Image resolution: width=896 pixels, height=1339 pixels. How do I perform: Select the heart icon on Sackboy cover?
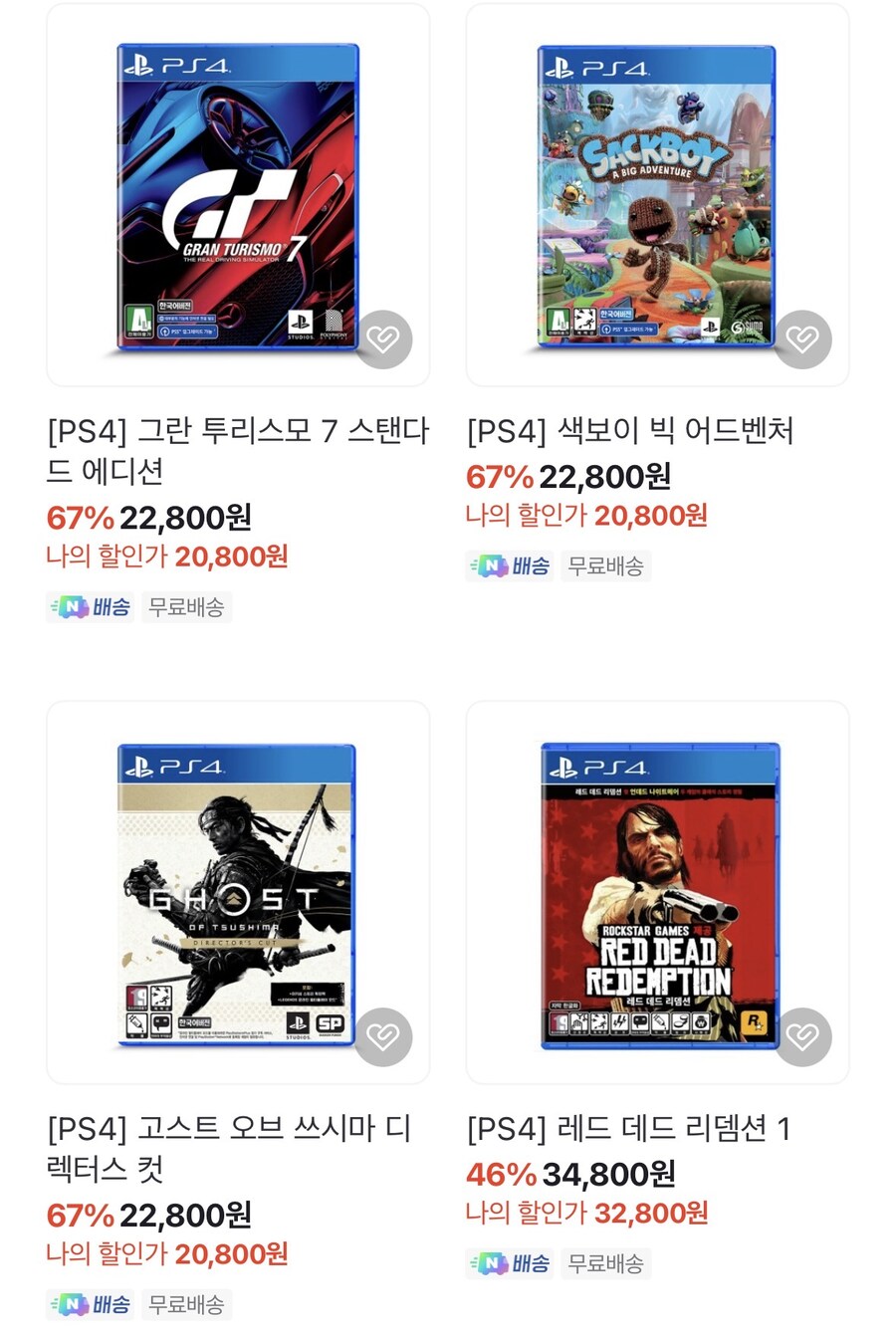pyautogui.click(x=802, y=339)
